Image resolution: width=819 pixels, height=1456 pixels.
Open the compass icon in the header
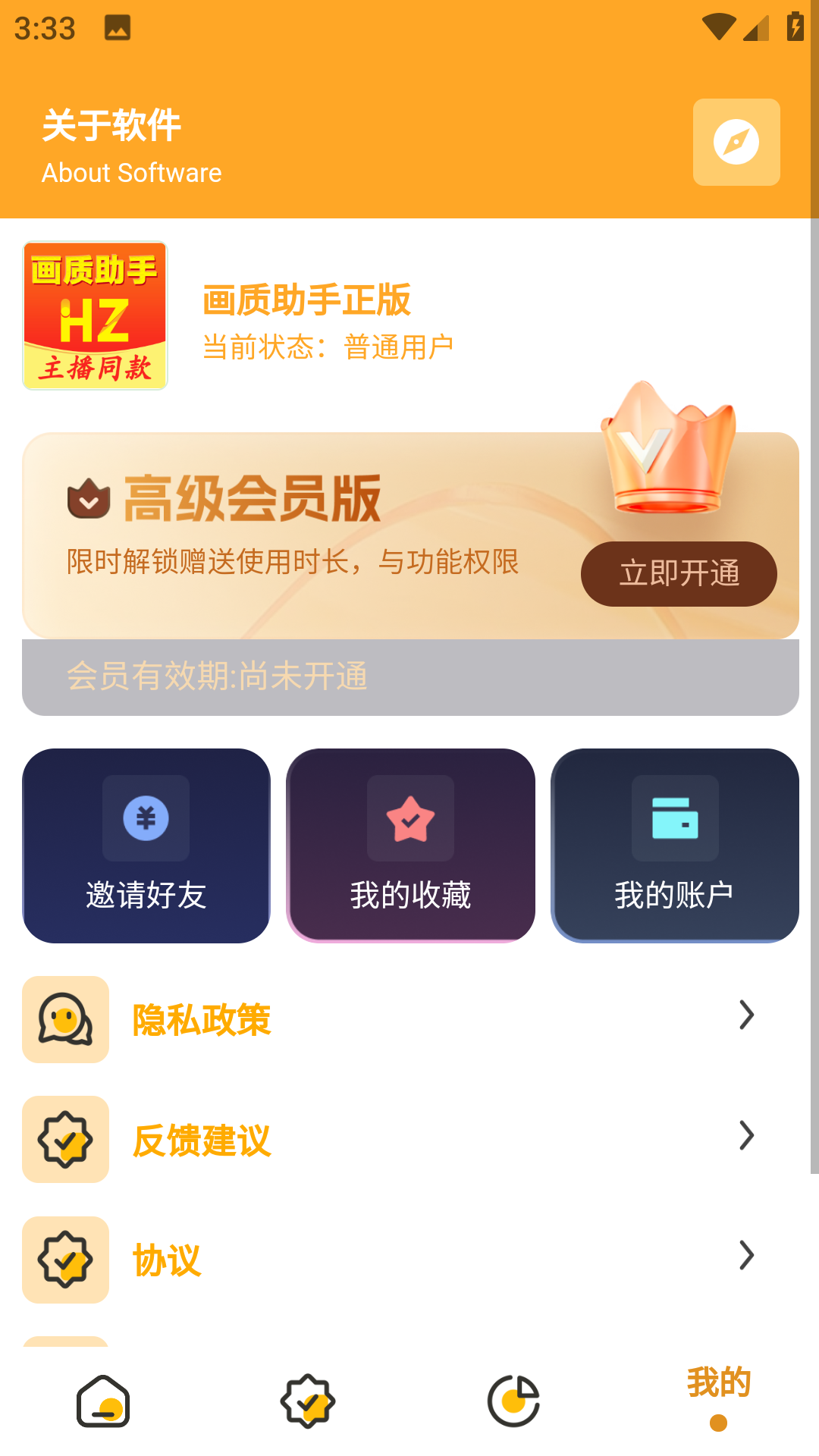pyautogui.click(x=735, y=143)
